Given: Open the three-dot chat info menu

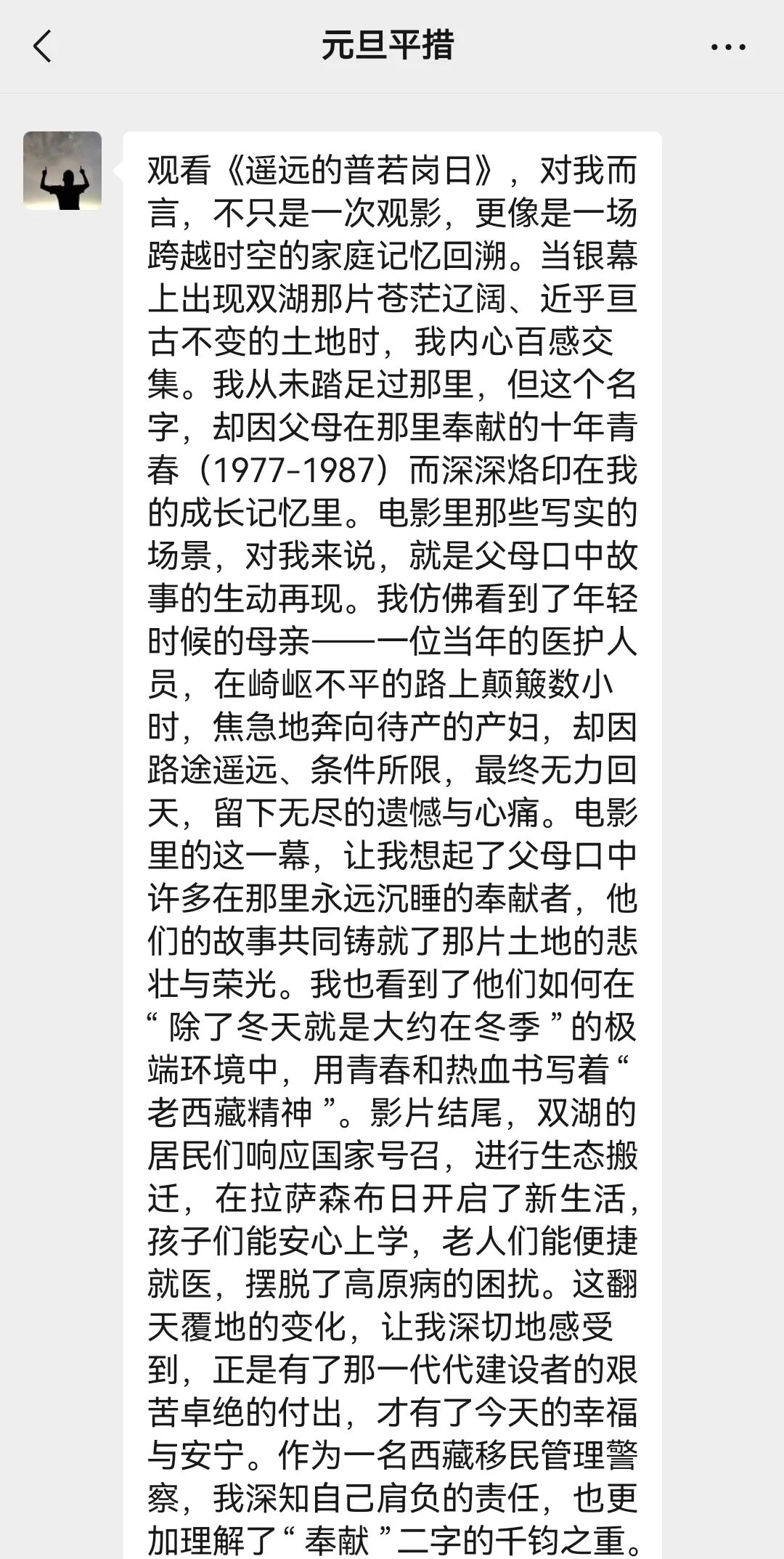Looking at the screenshot, I should pyautogui.click(x=727, y=47).
